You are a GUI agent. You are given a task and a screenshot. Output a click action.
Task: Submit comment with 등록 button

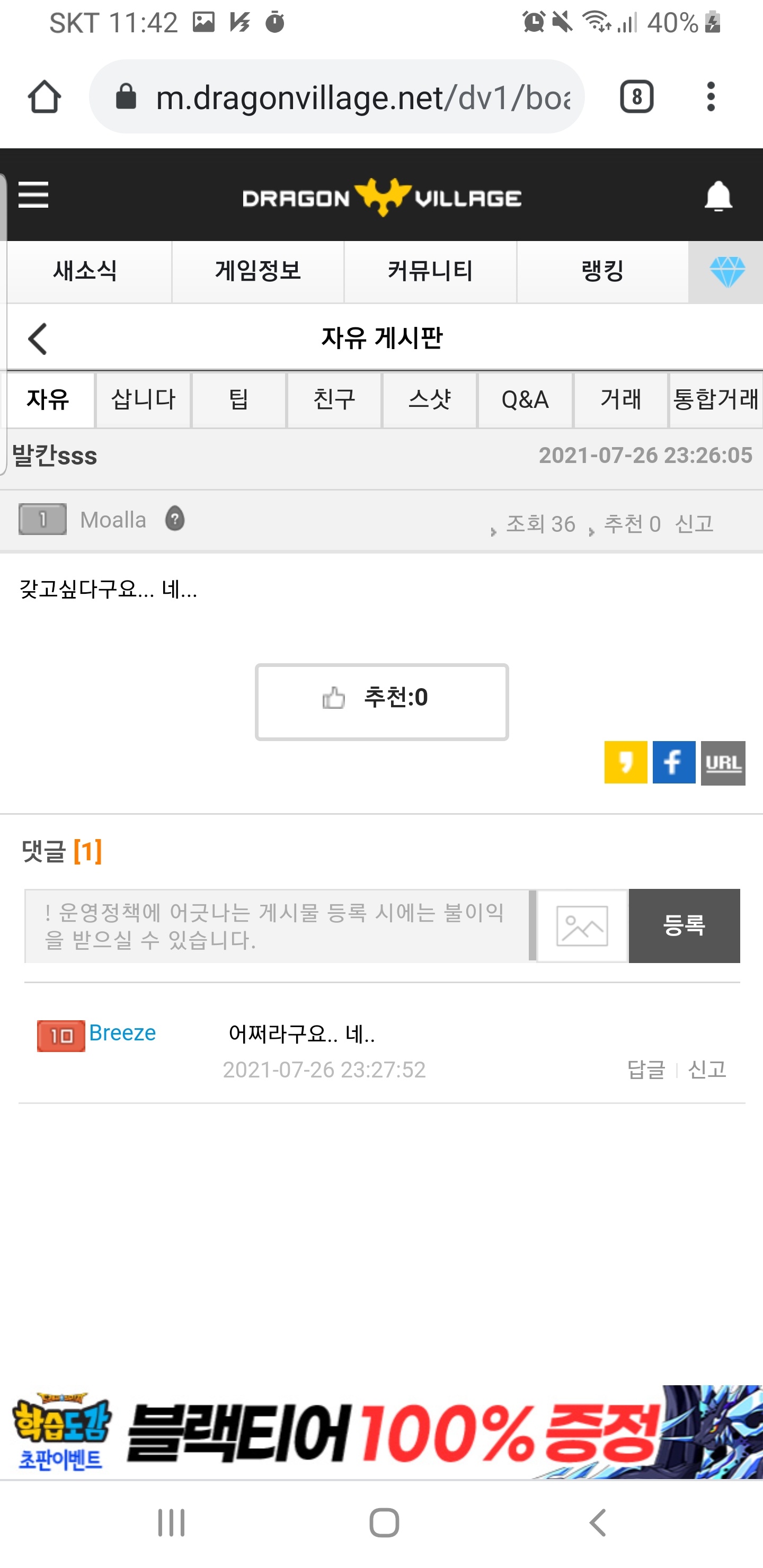coord(684,926)
